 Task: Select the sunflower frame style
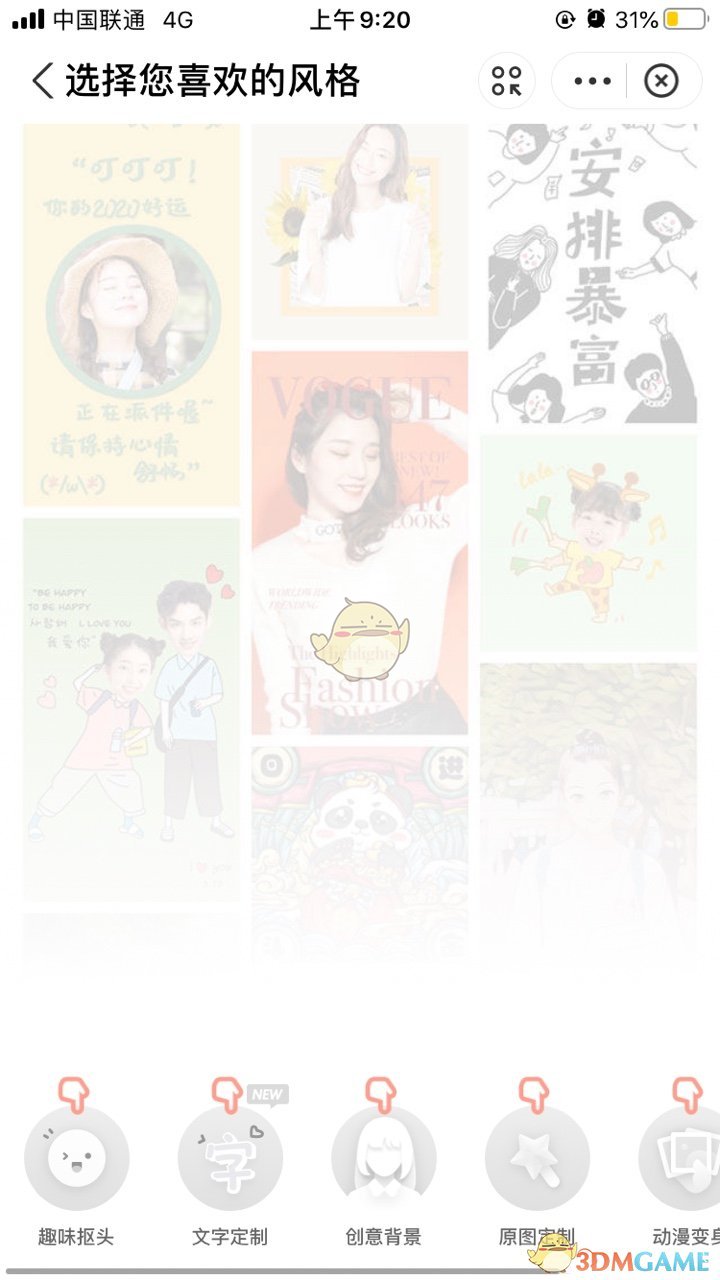[x=359, y=230]
